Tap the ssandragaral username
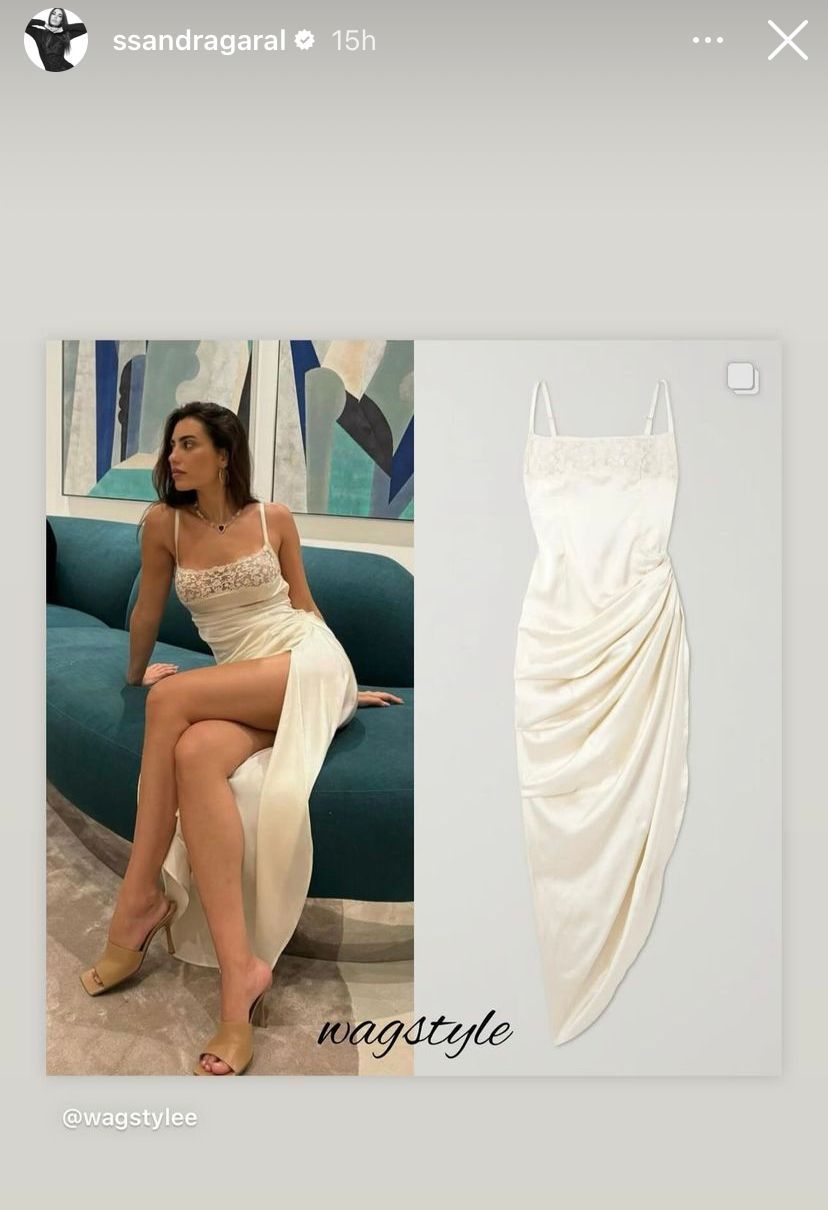828x1210 pixels. click(x=199, y=41)
